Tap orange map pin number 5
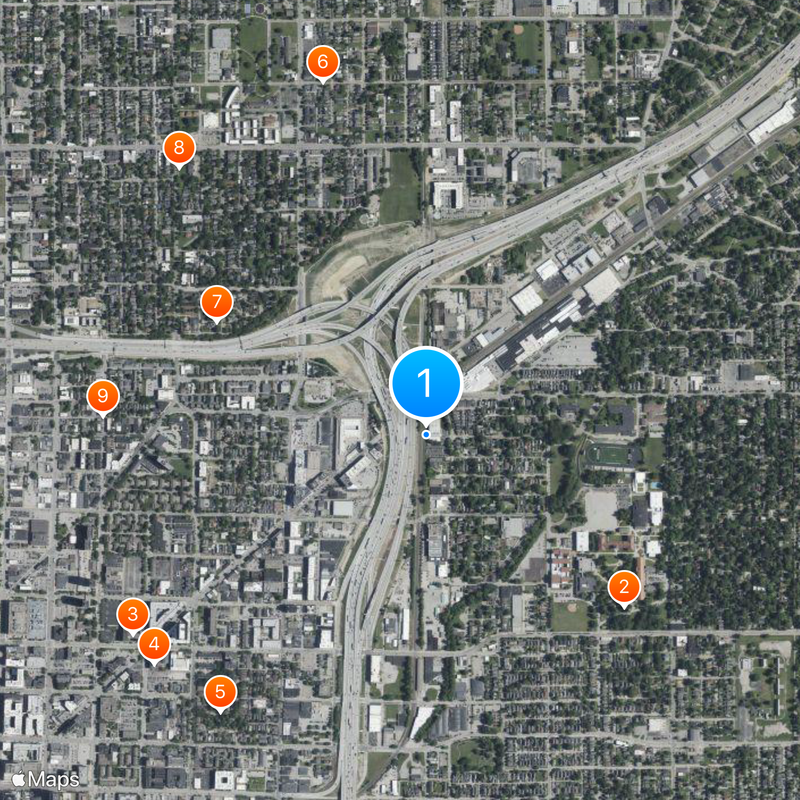The image size is (800, 800). [220, 692]
